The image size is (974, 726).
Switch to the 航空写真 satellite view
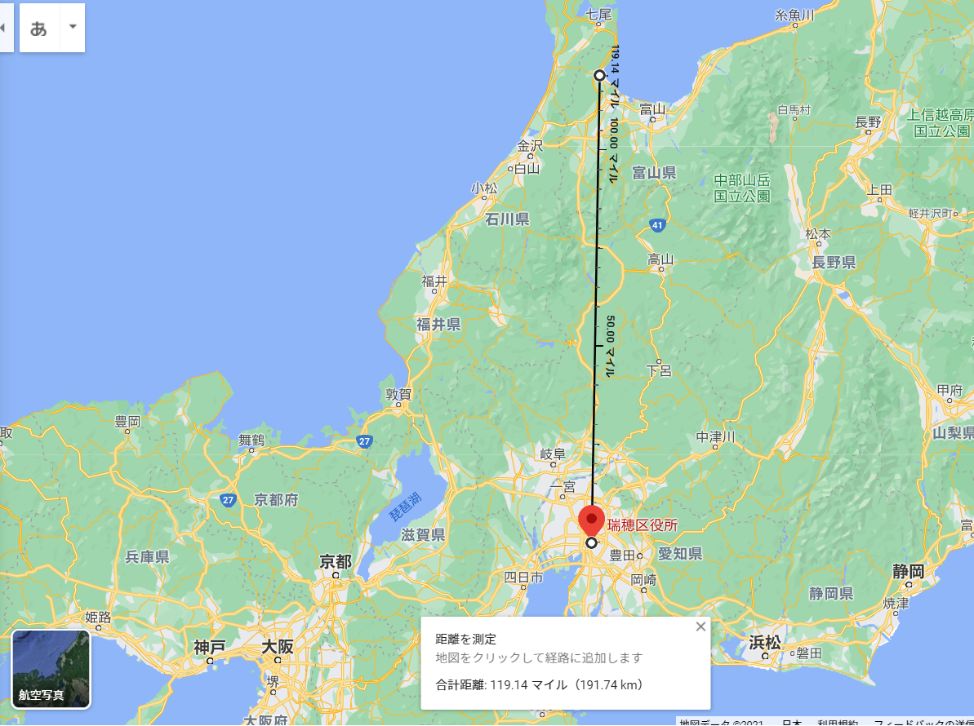point(51,668)
